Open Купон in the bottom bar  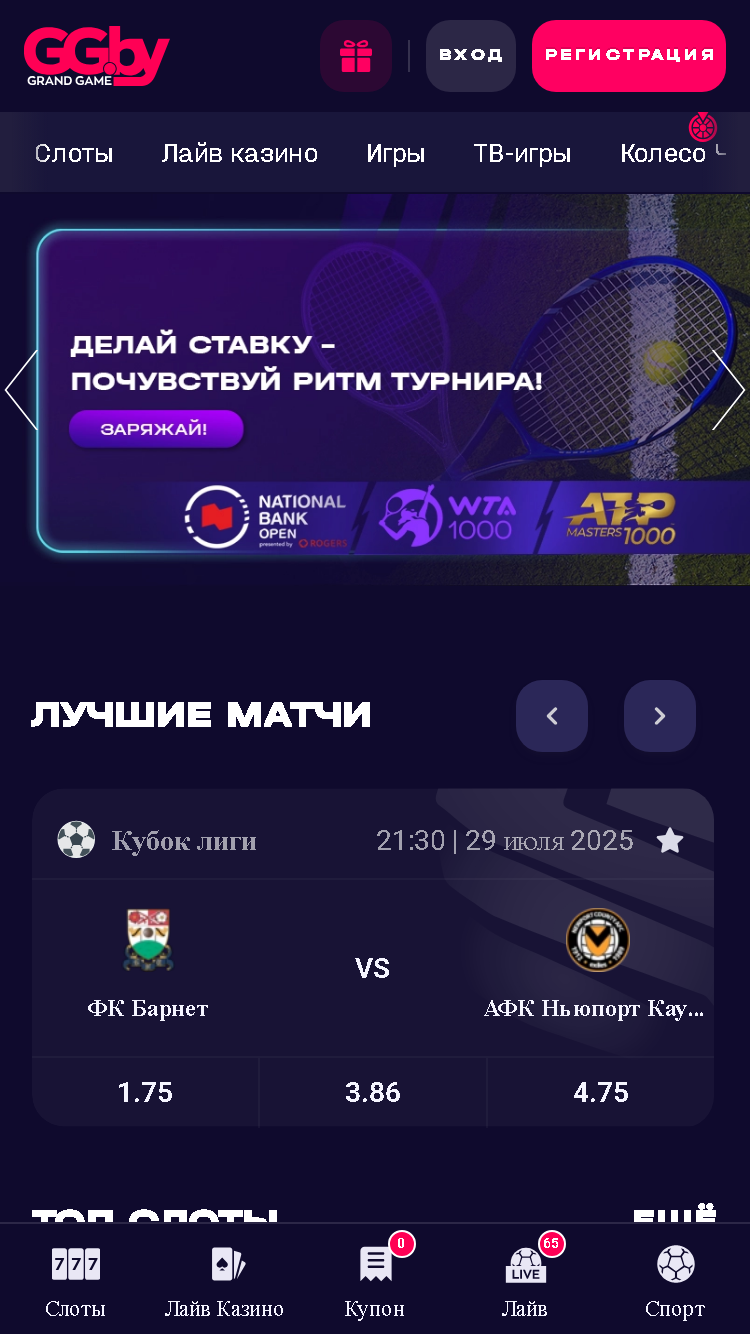click(x=375, y=1280)
